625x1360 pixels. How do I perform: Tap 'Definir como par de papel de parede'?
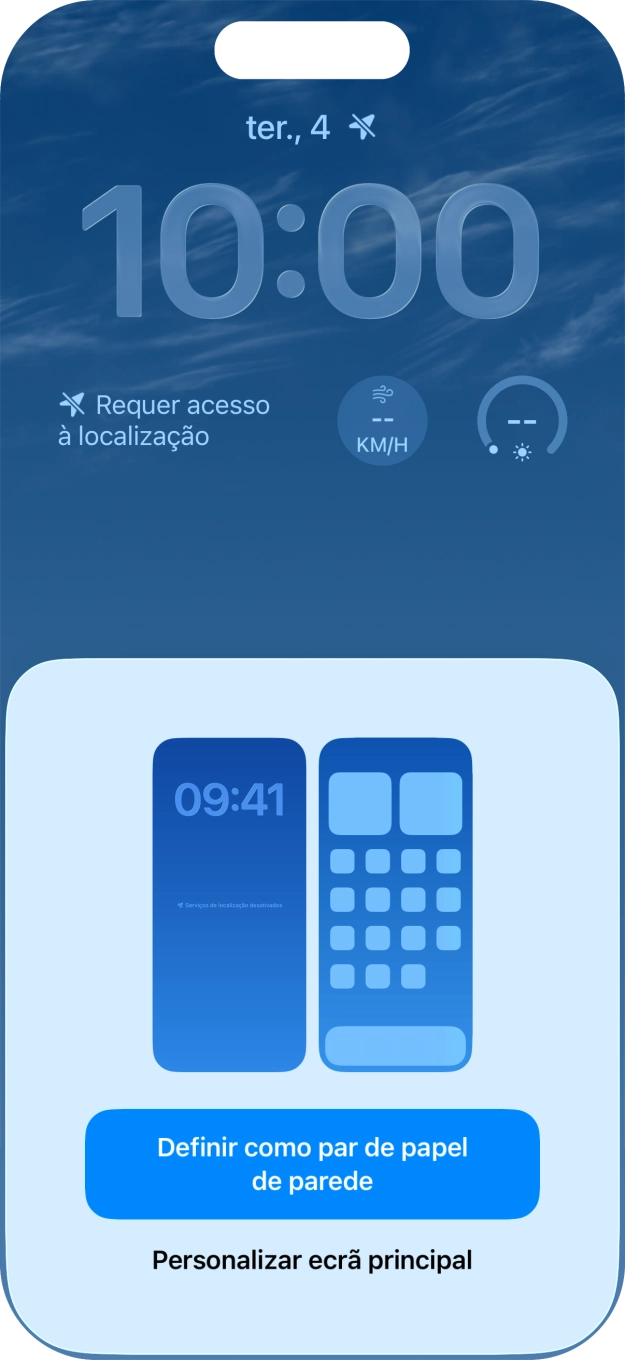click(312, 1164)
